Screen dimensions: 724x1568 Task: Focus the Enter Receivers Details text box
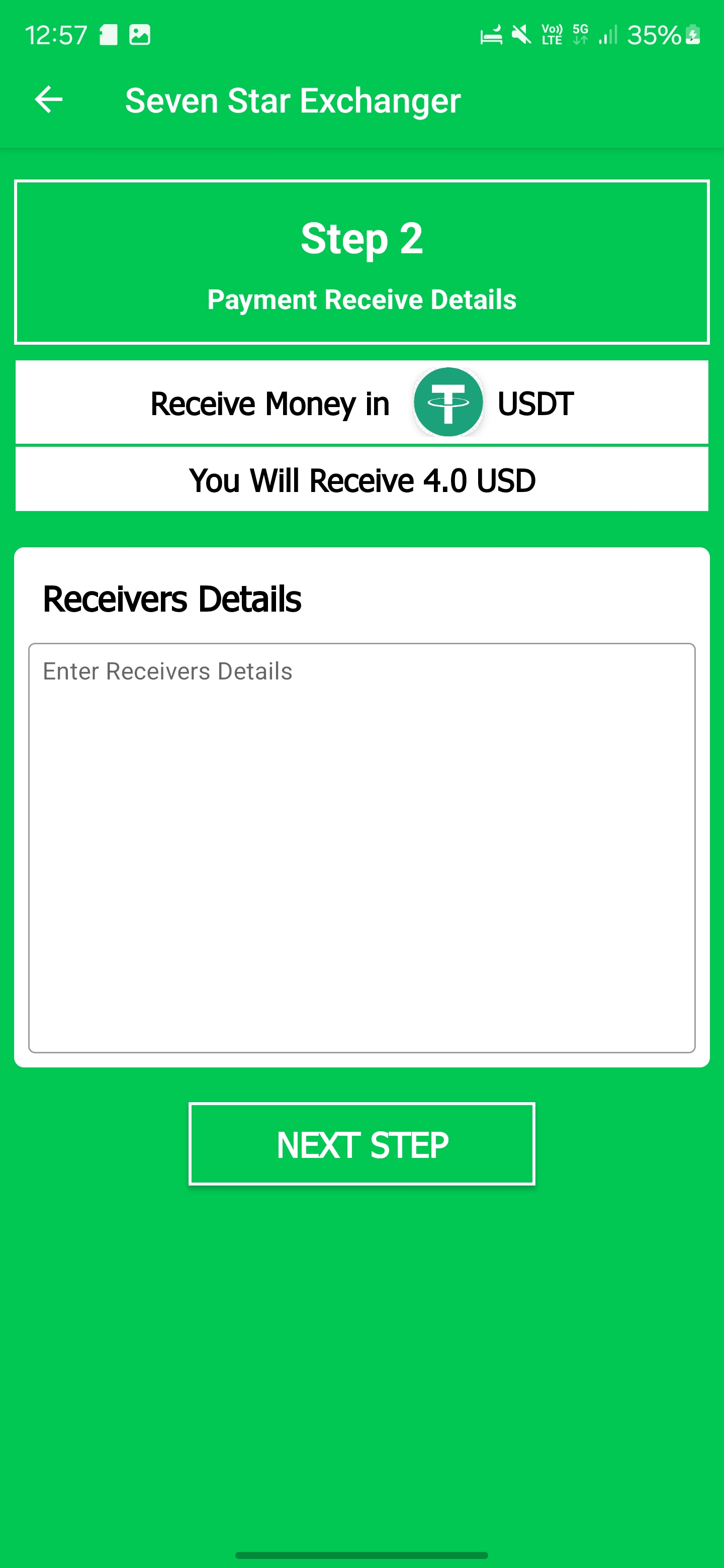(x=361, y=847)
